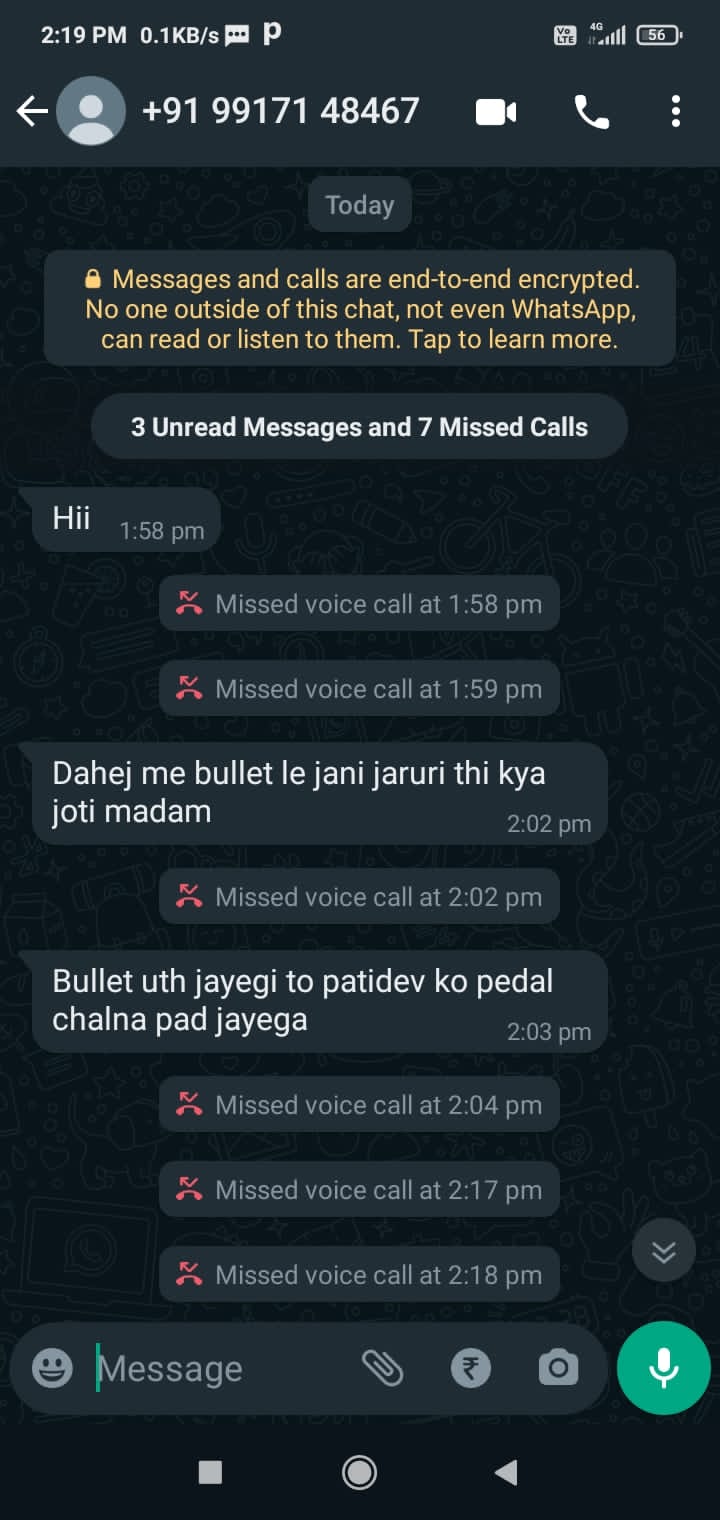Viewport: 720px width, 1520px height.
Task: Tap the encryption notice to learn more
Action: [359, 308]
